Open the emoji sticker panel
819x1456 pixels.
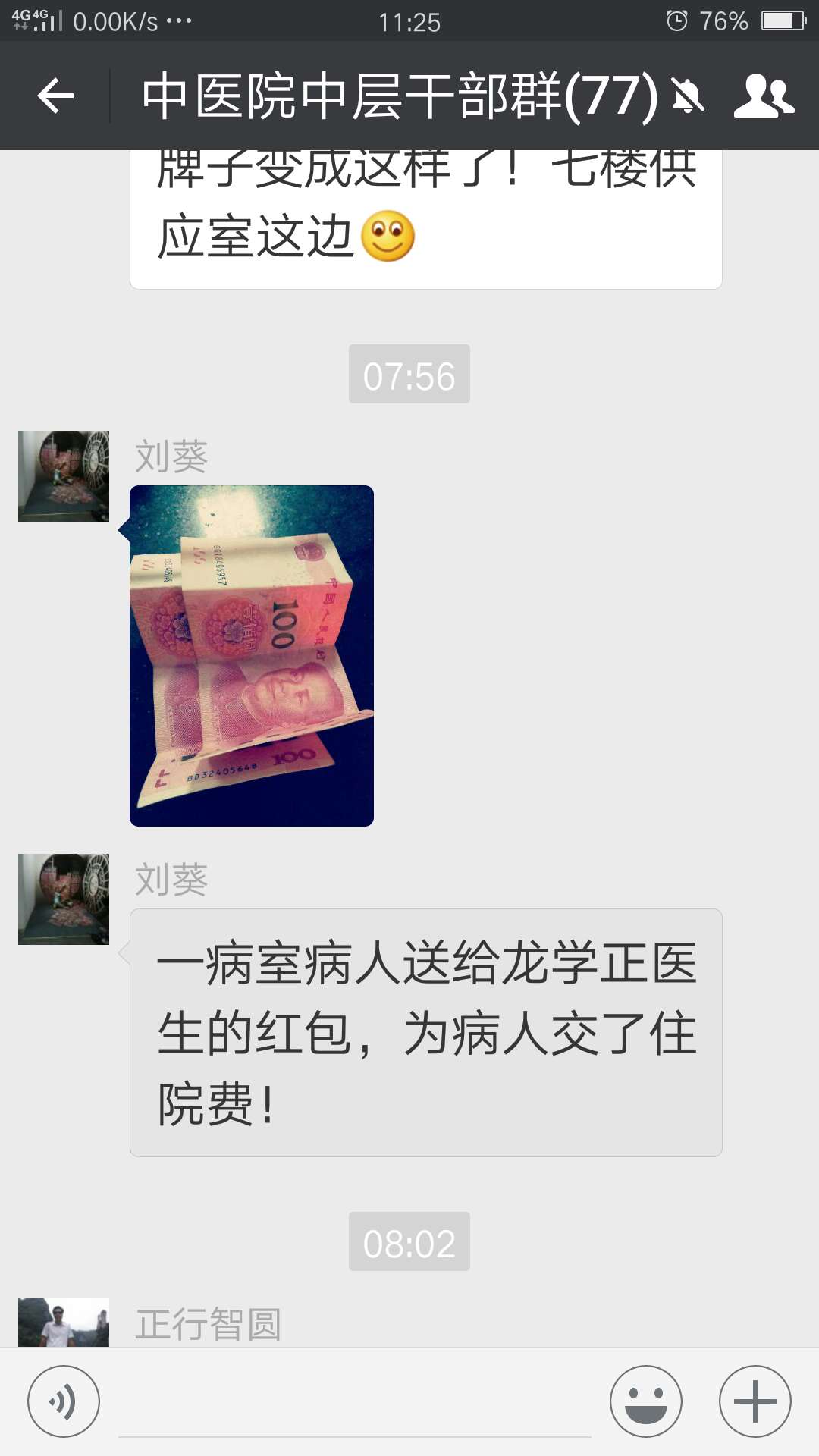point(646,1401)
